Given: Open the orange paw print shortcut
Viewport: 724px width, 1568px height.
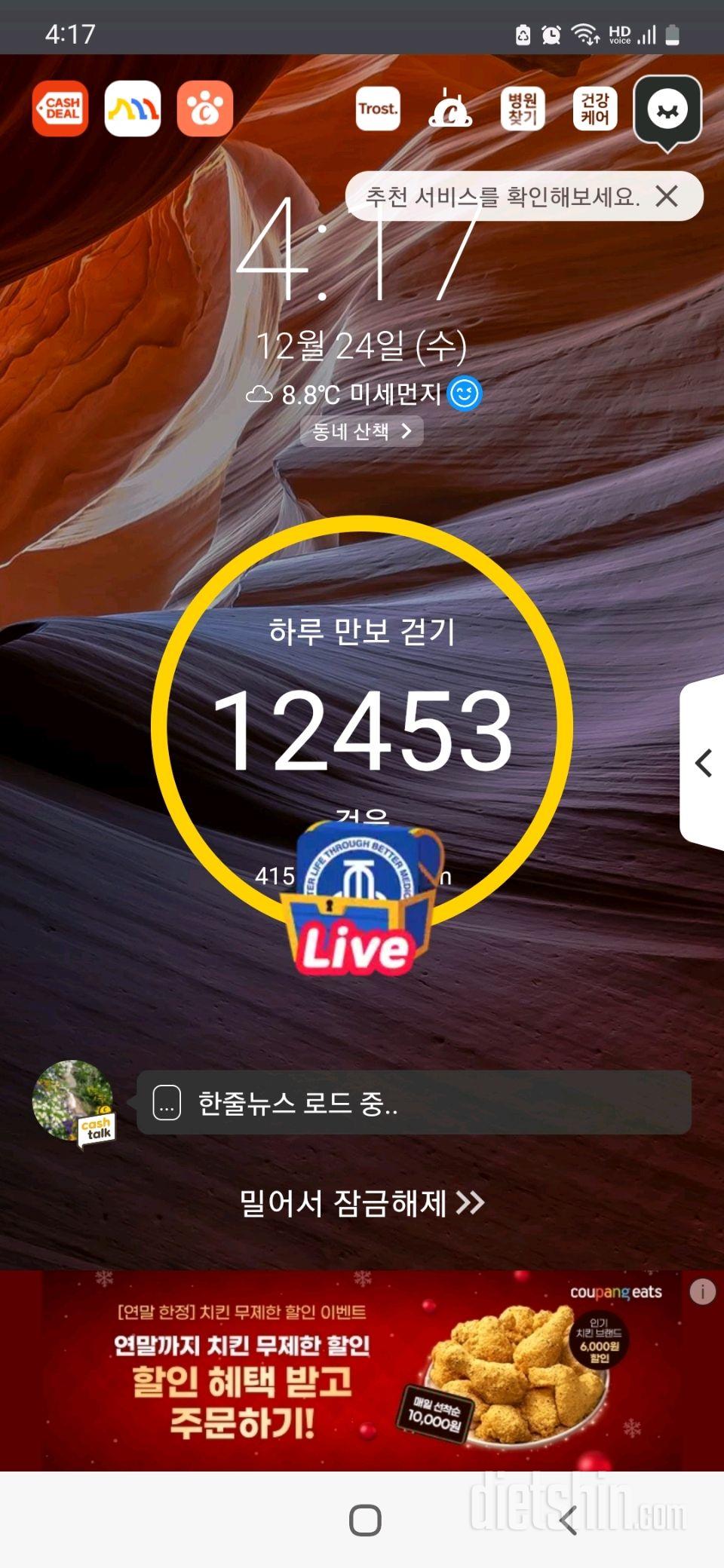Looking at the screenshot, I should (x=205, y=109).
